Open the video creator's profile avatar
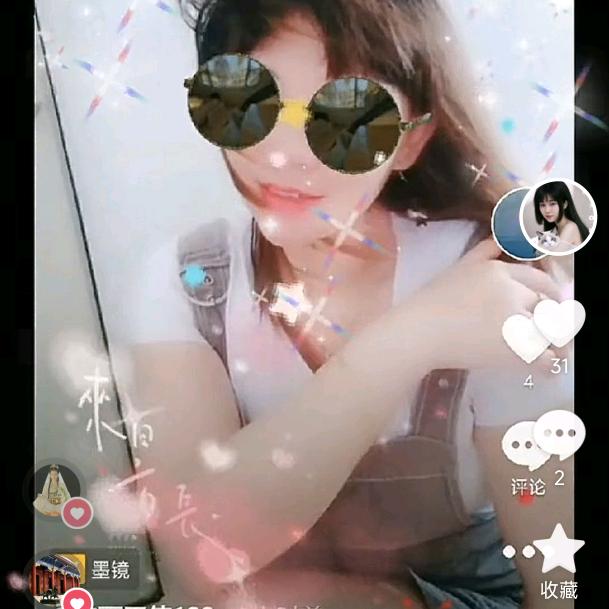Viewport: 609px width, 609px height. pos(557,217)
